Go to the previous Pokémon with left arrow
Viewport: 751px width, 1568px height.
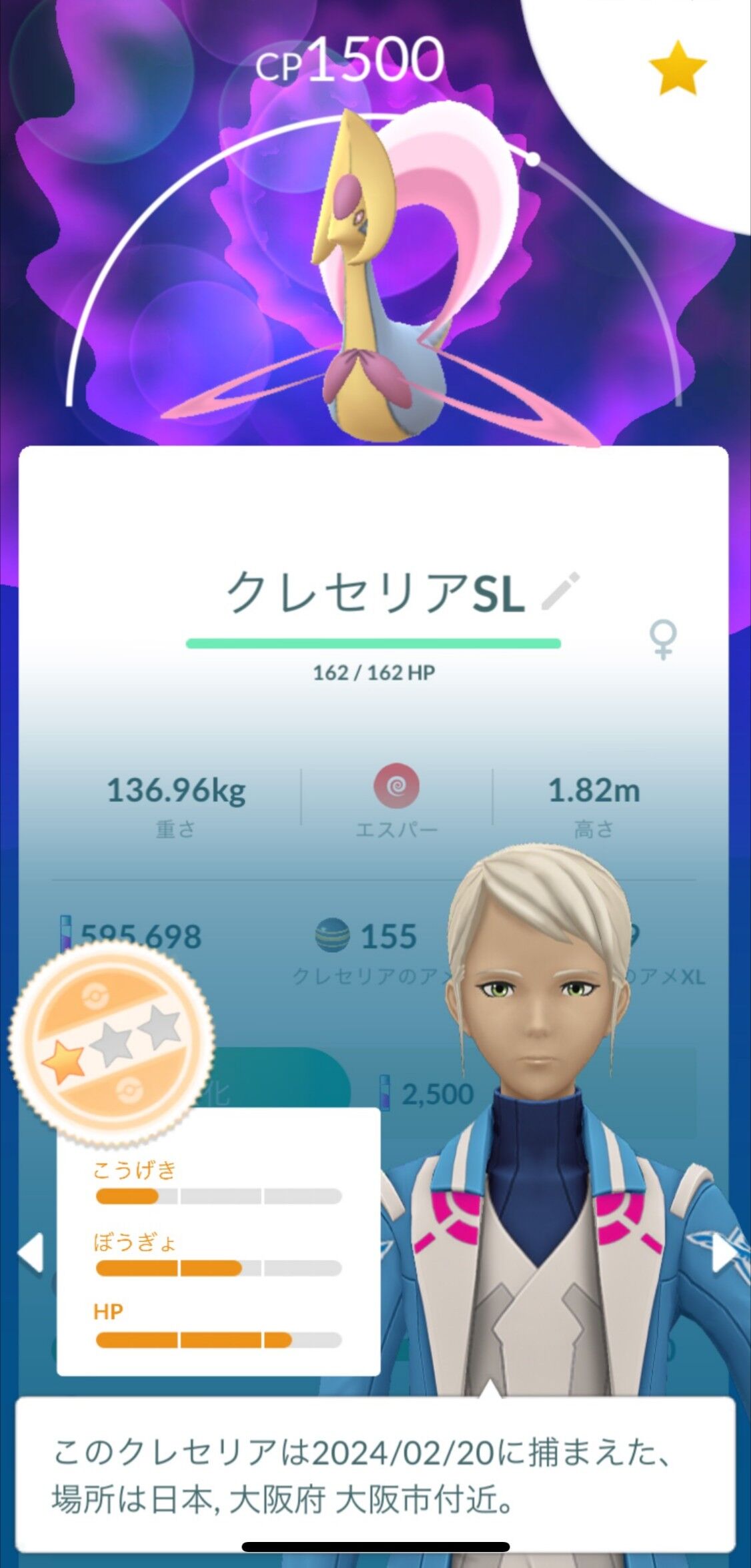point(30,1252)
